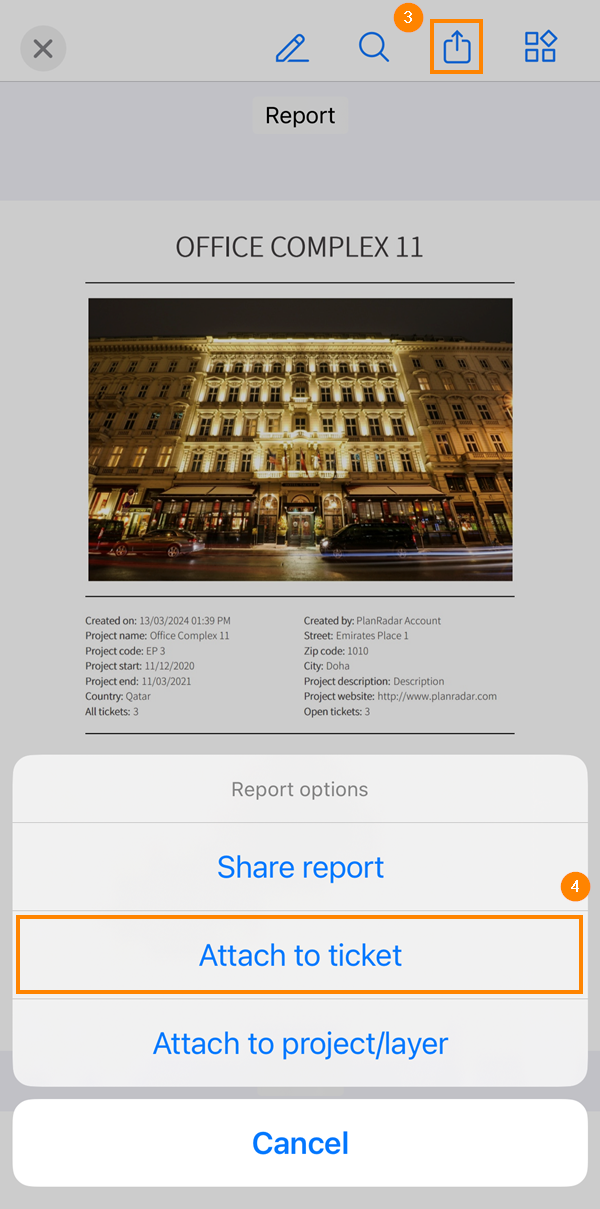This screenshot has width=600, height=1209.
Task: Close the report viewer
Action: pyautogui.click(x=43, y=48)
